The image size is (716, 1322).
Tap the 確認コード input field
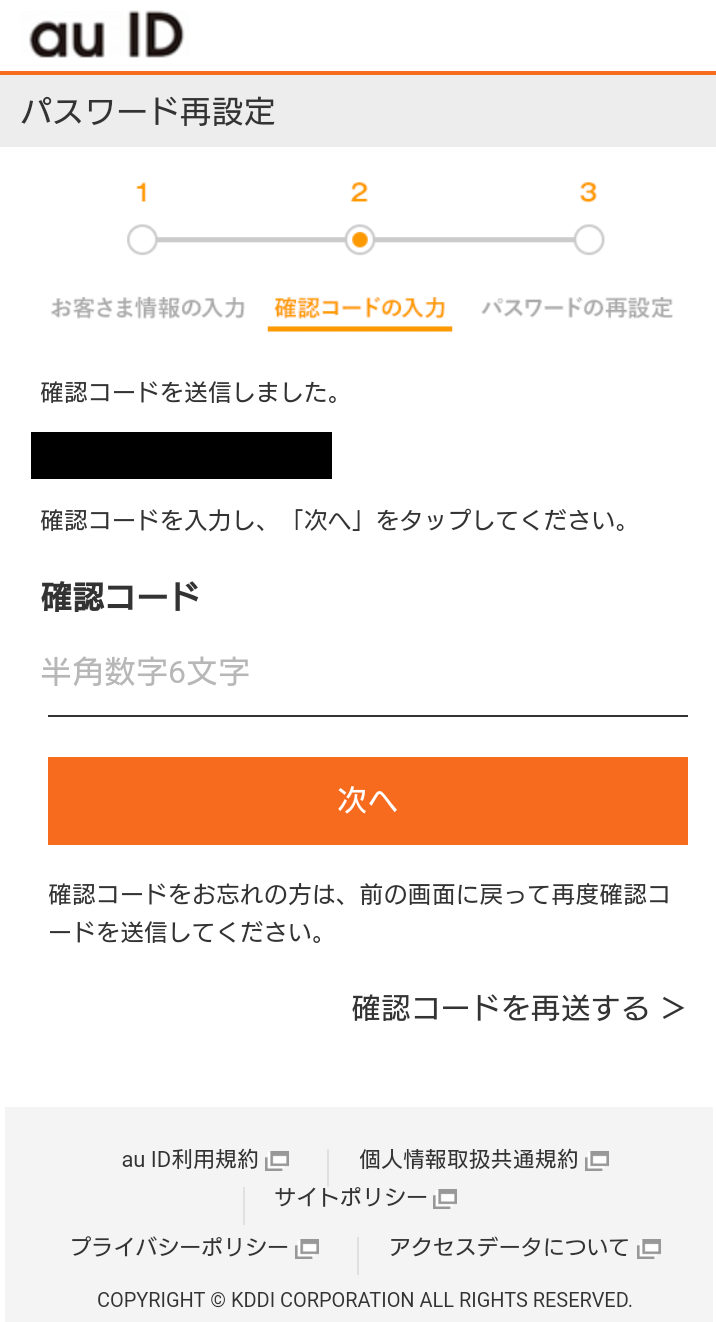pos(367,672)
